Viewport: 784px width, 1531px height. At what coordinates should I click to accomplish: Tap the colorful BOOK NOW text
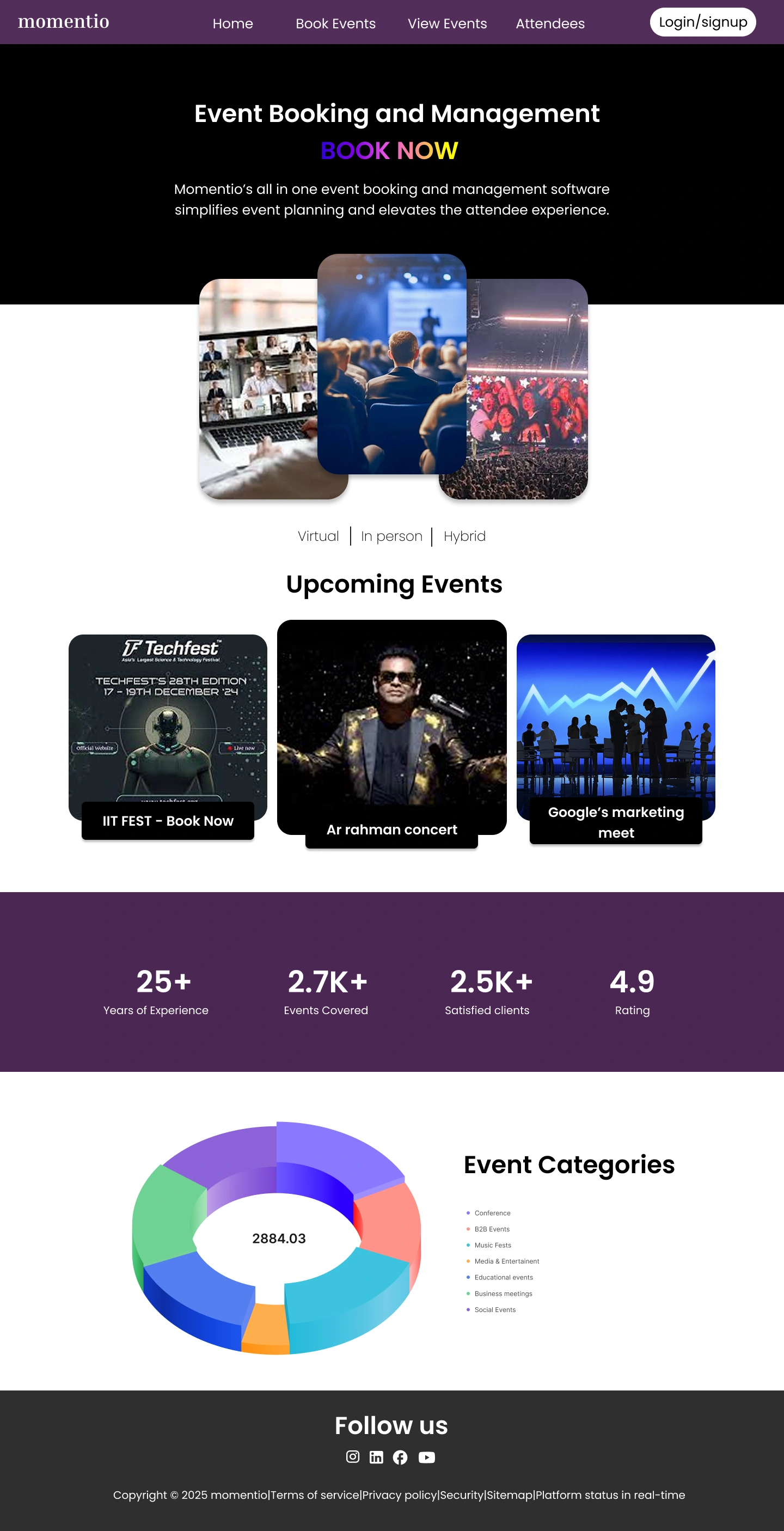coord(389,150)
